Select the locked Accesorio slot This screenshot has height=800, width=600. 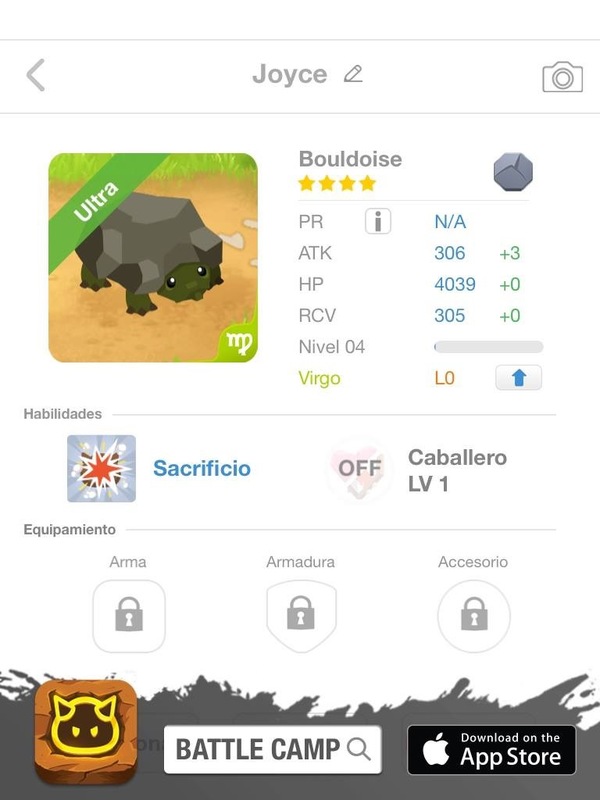click(x=474, y=616)
